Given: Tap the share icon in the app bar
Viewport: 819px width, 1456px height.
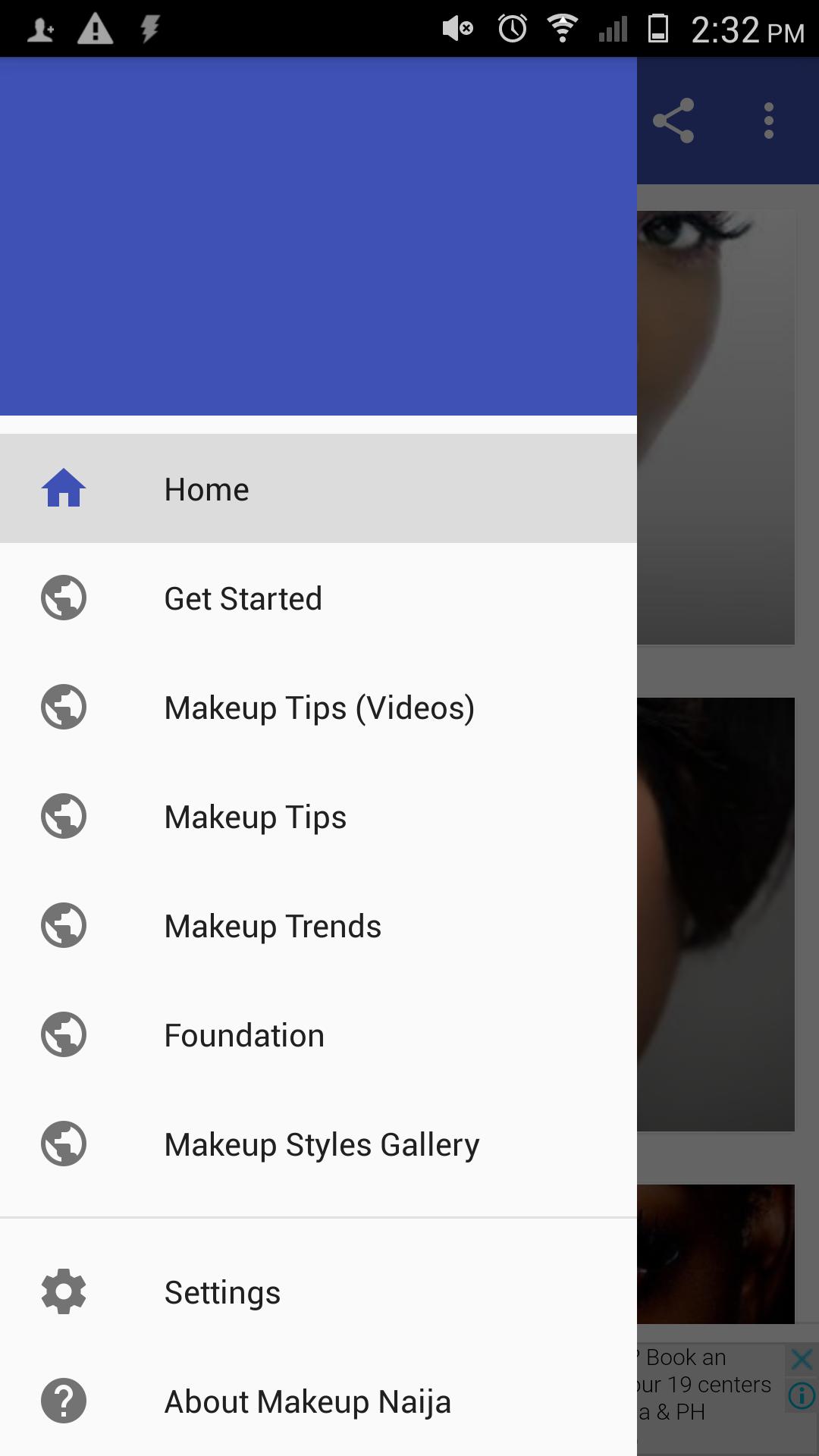Looking at the screenshot, I should [x=673, y=121].
